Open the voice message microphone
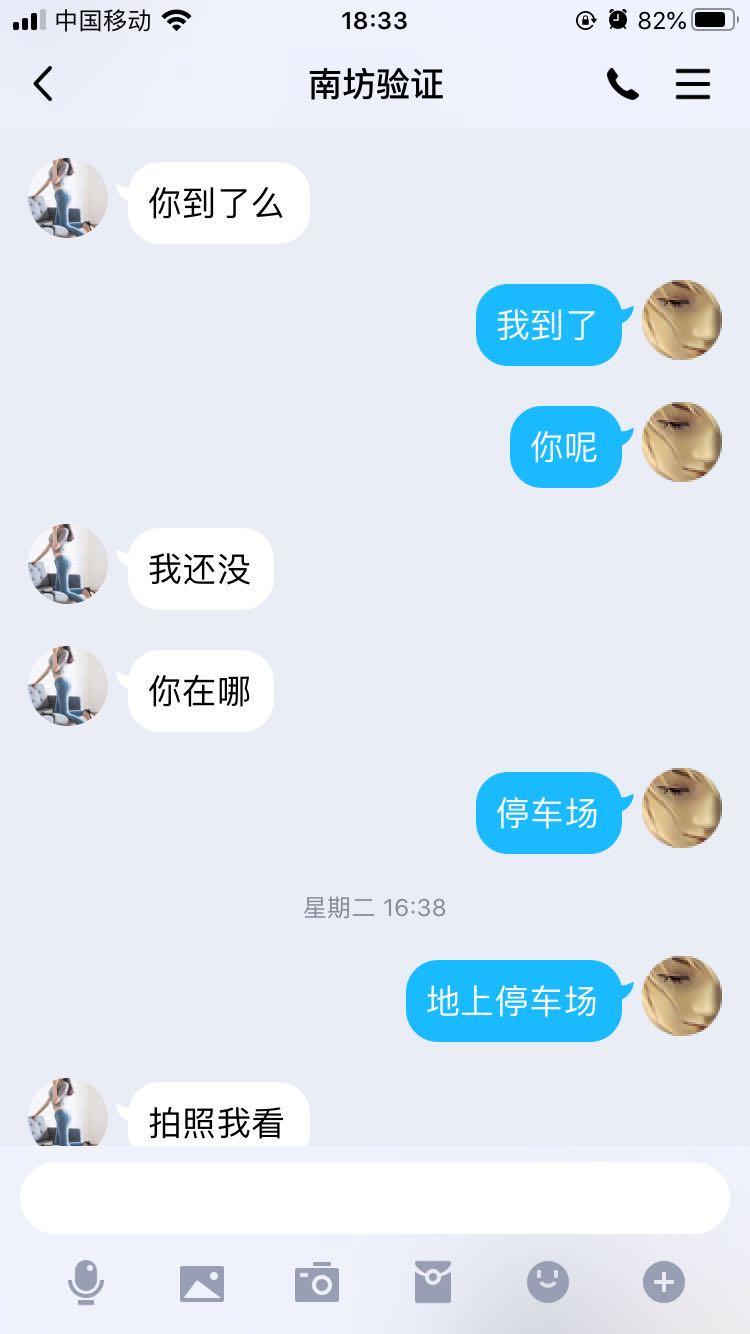Viewport: 750px width, 1334px height. click(x=86, y=1282)
